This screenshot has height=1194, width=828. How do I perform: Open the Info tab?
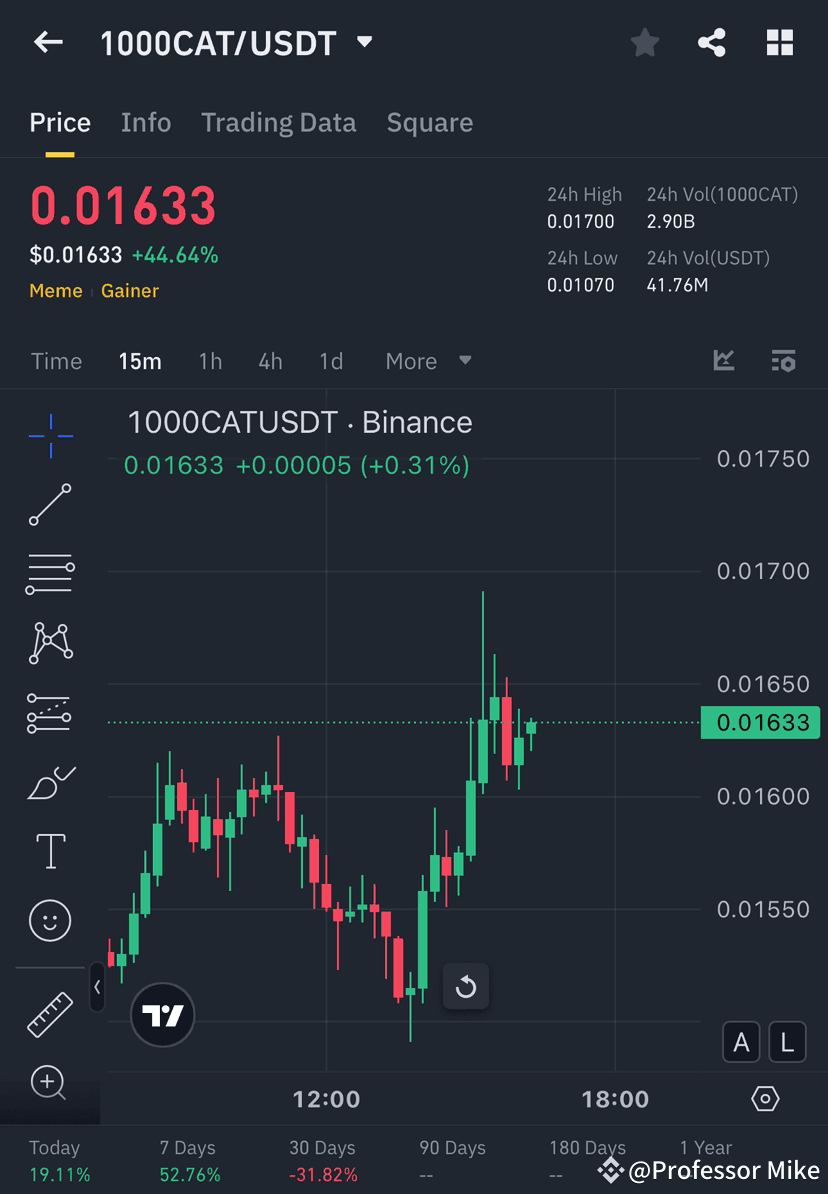(145, 122)
